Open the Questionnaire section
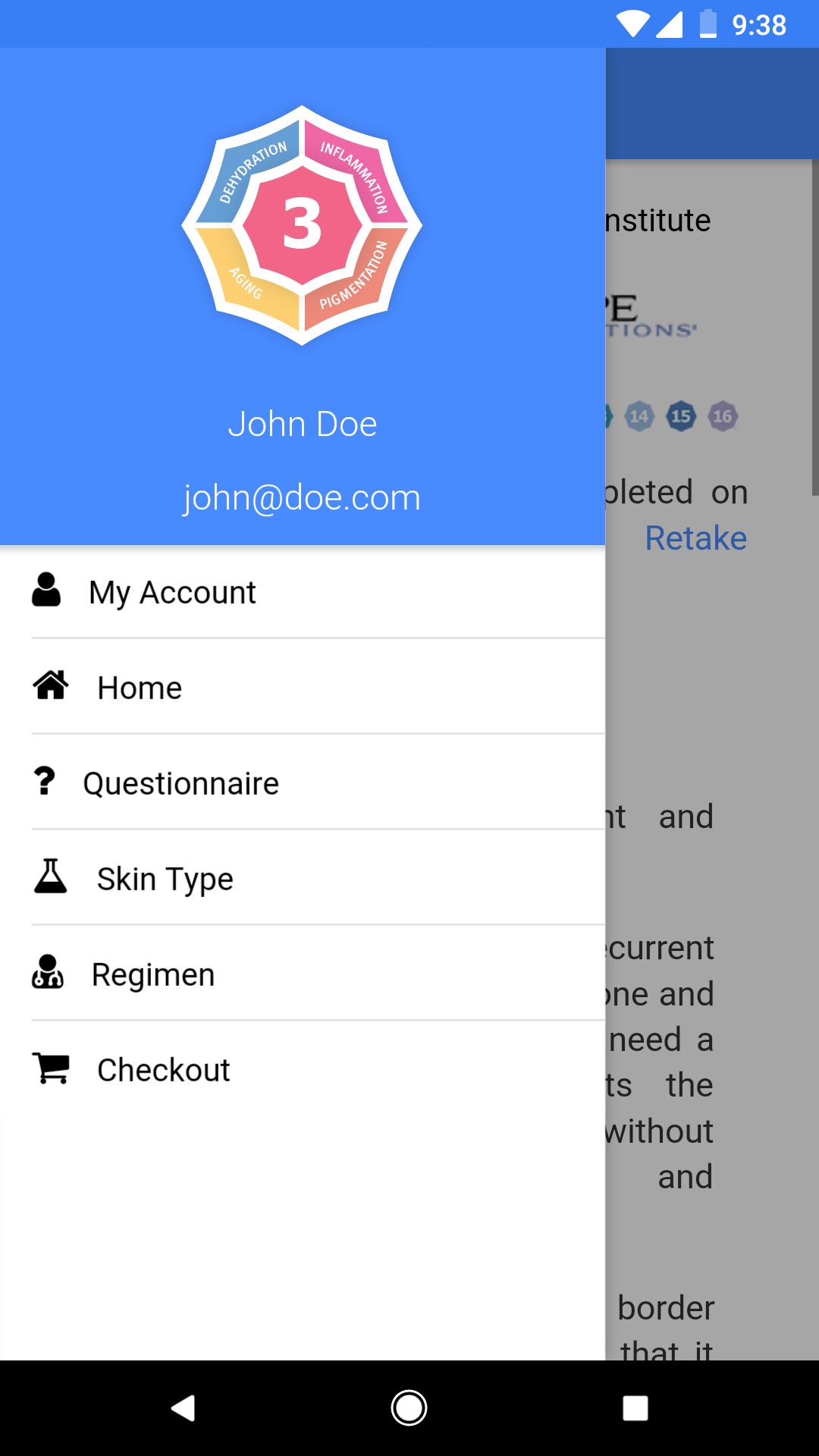The image size is (819, 1456). tap(180, 783)
